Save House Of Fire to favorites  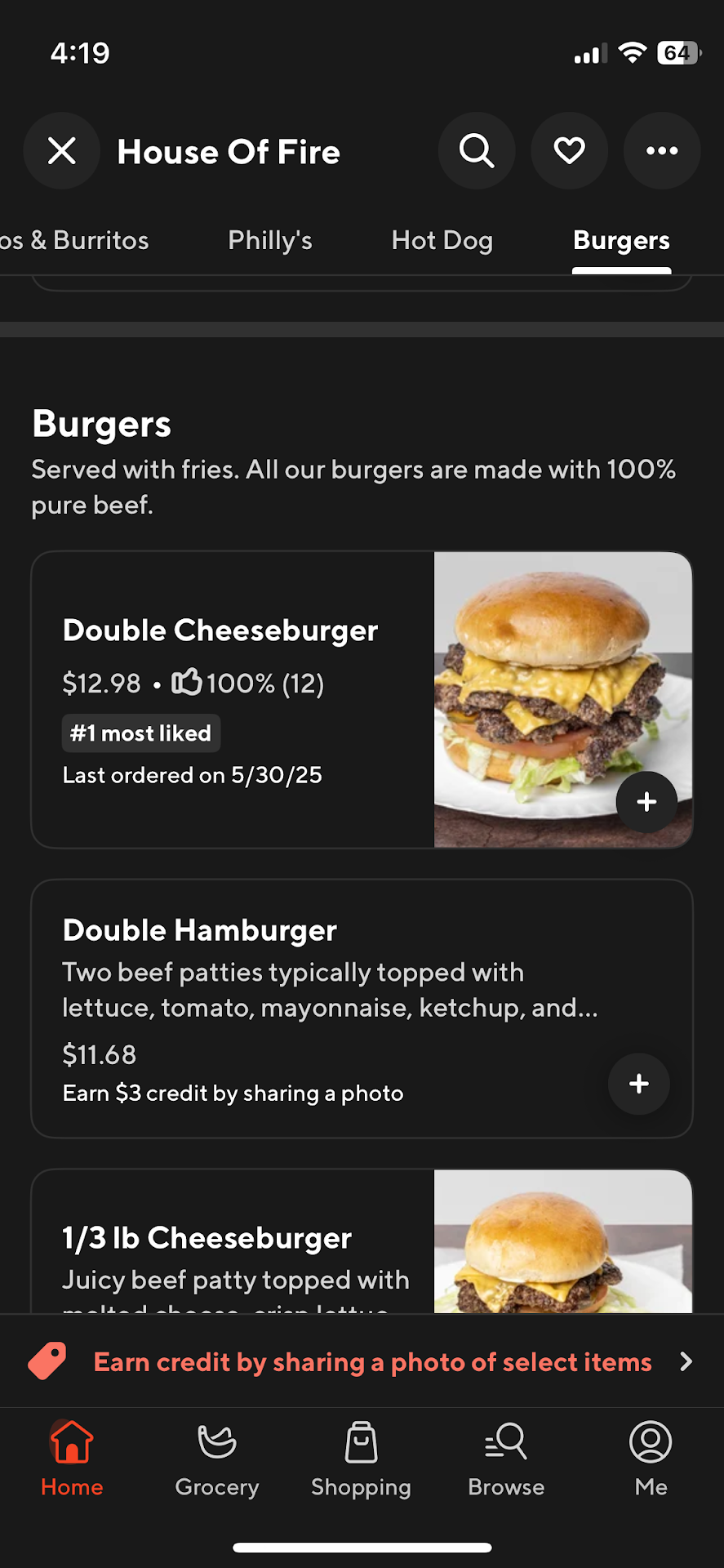coord(569,151)
